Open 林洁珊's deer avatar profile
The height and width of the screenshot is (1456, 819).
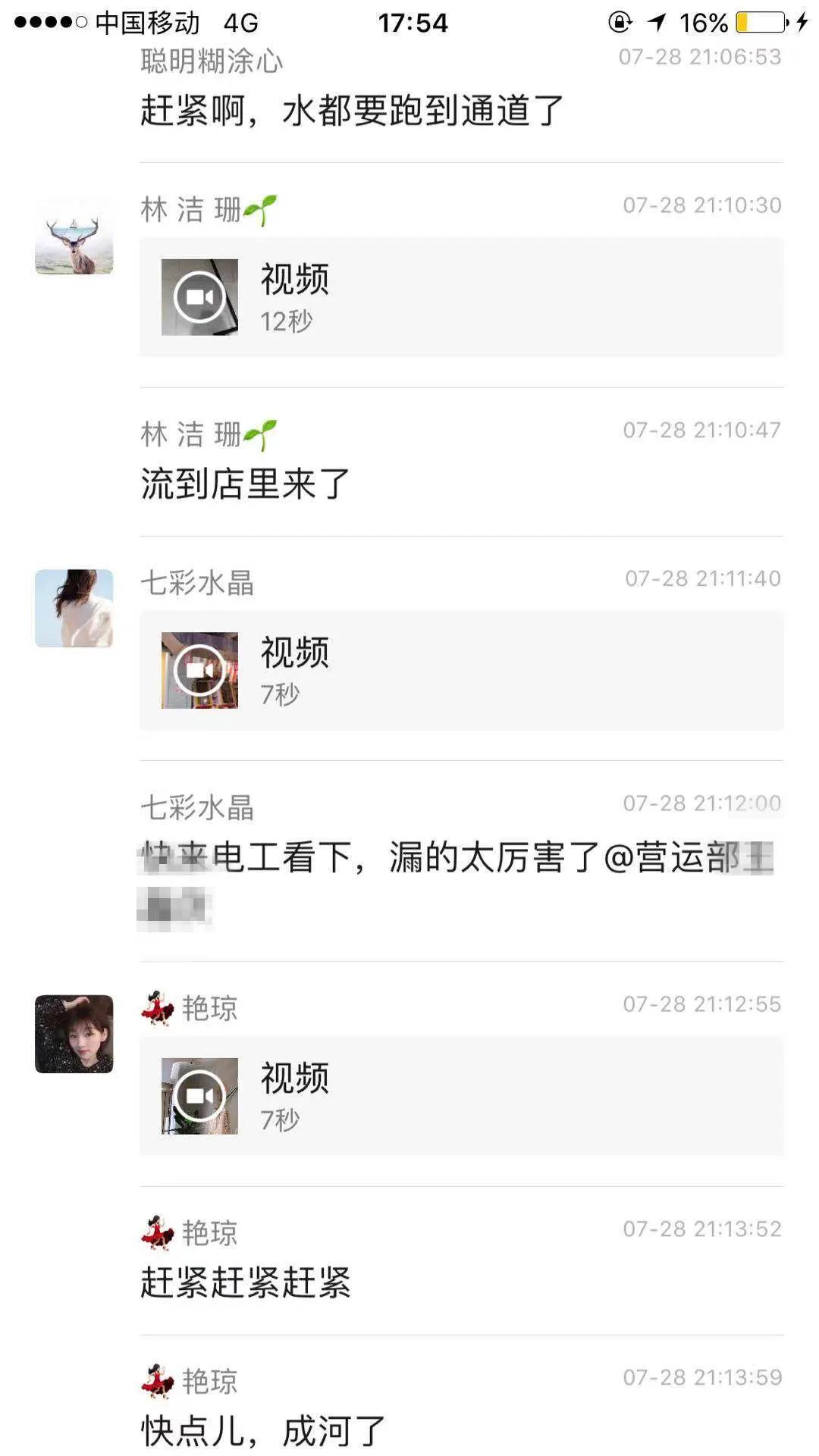tap(74, 236)
